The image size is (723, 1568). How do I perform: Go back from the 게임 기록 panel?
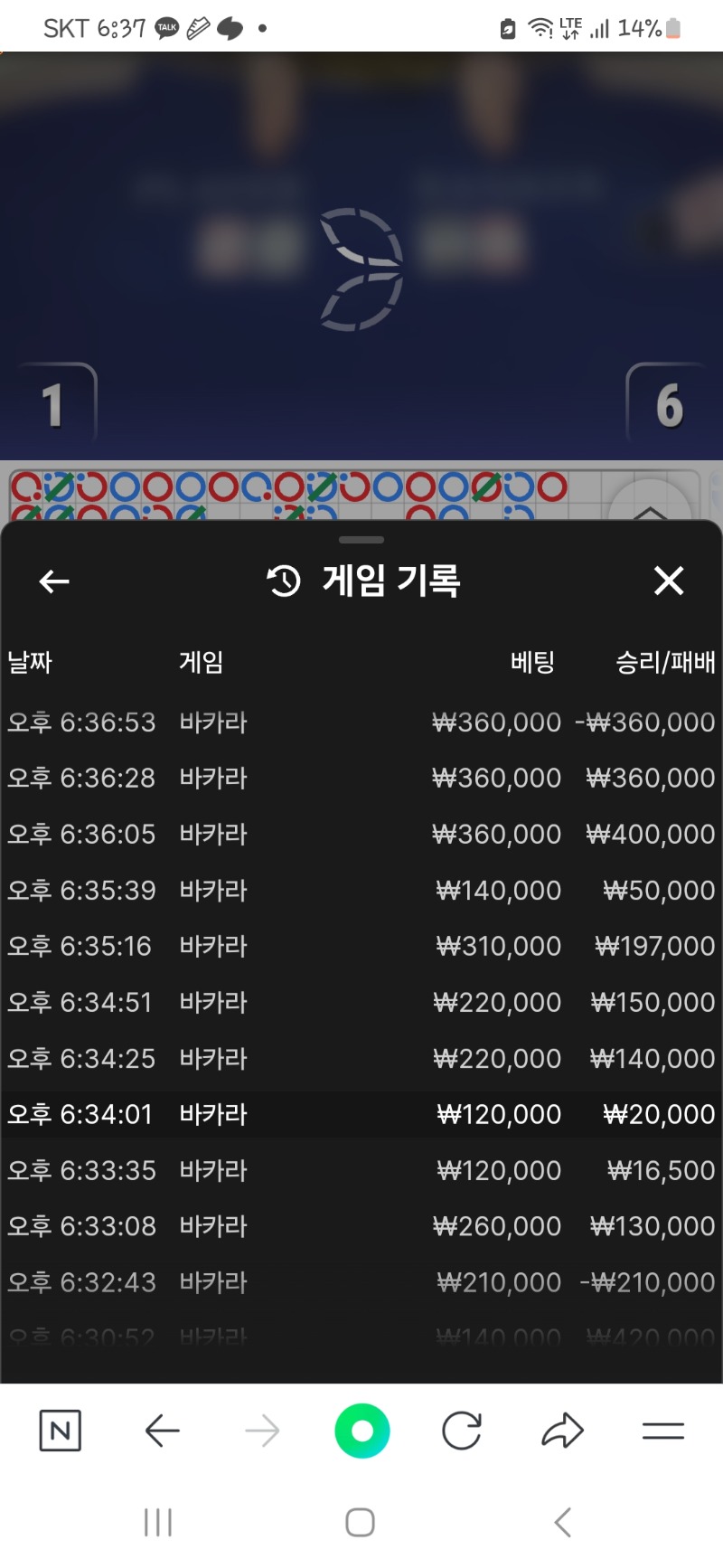coord(54,581)
